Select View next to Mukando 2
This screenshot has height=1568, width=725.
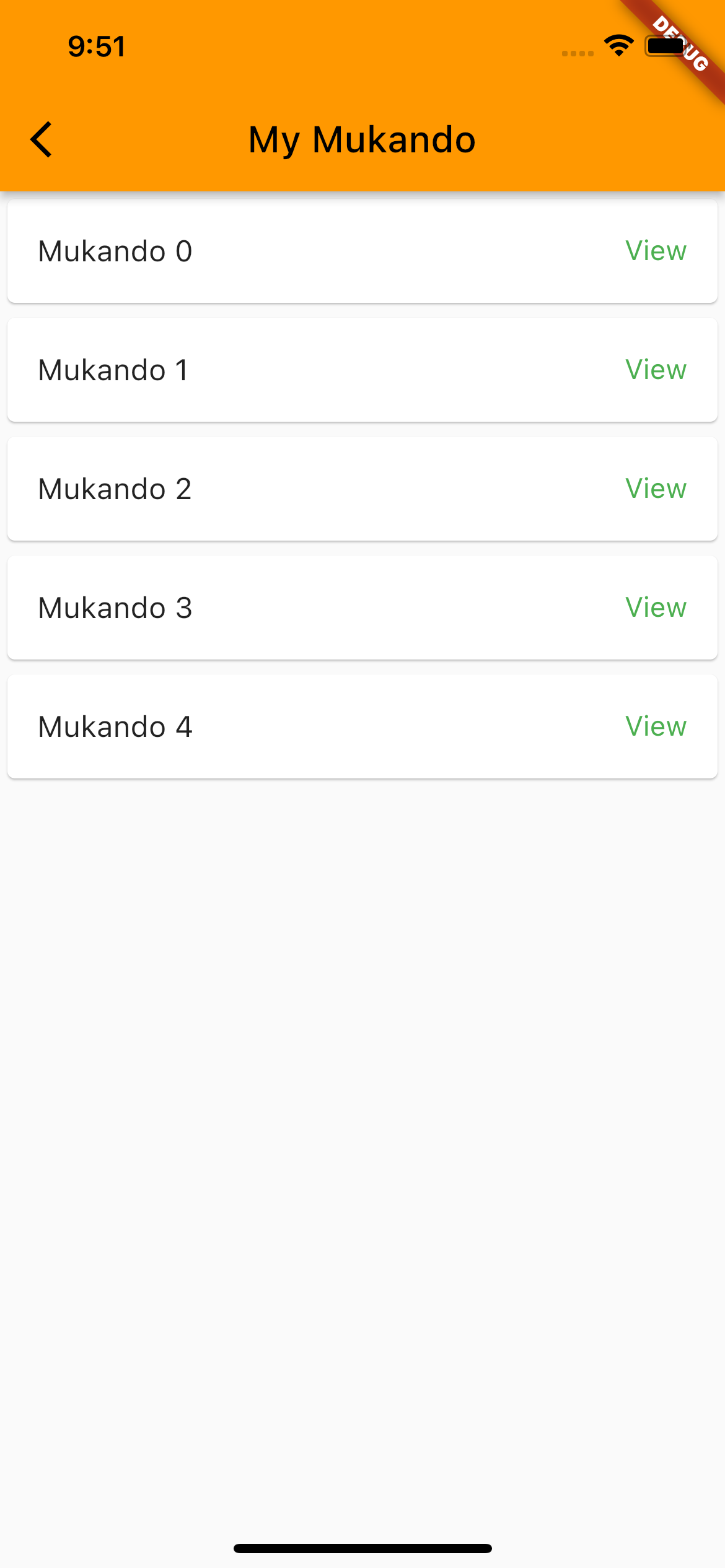(656, 489)
